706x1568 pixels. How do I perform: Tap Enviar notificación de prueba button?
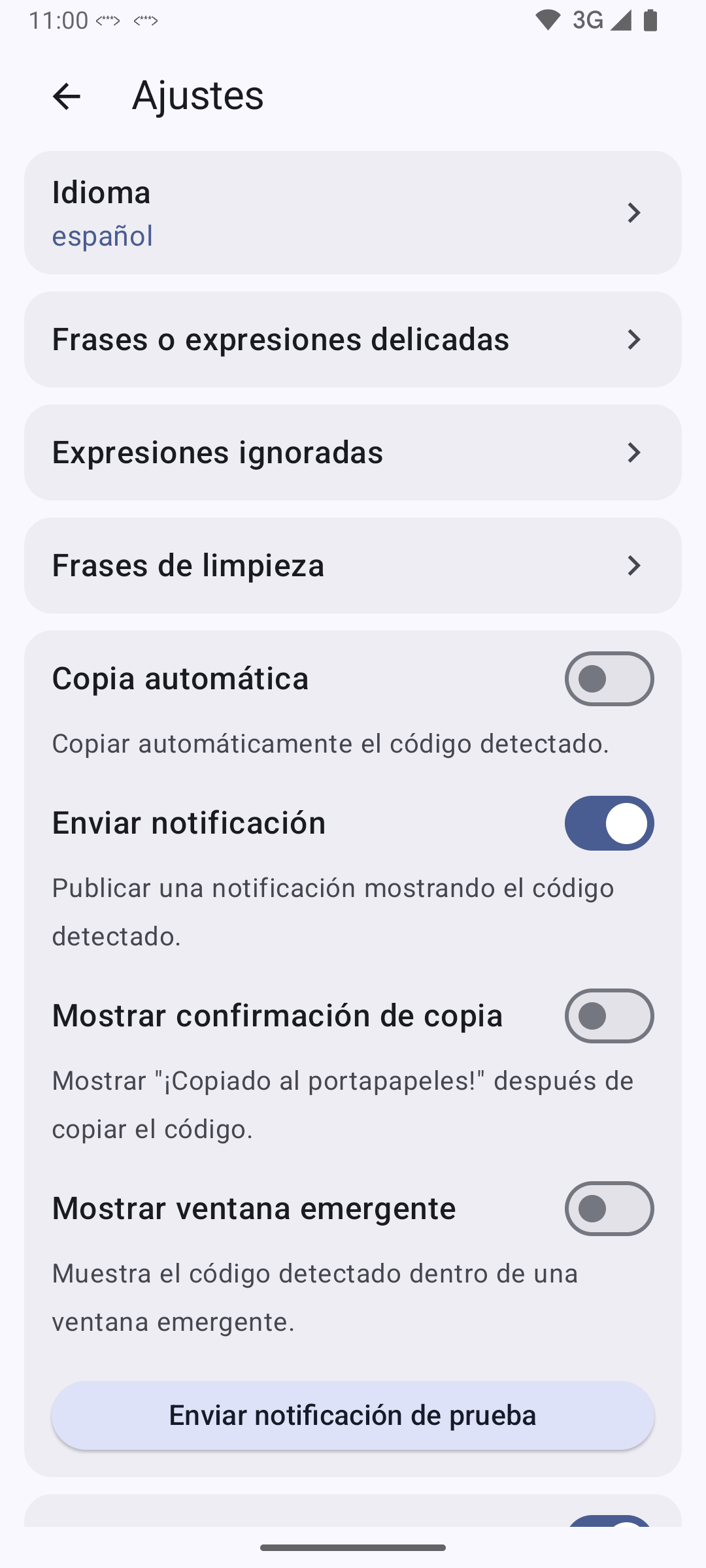click(x=353, y=1415)
